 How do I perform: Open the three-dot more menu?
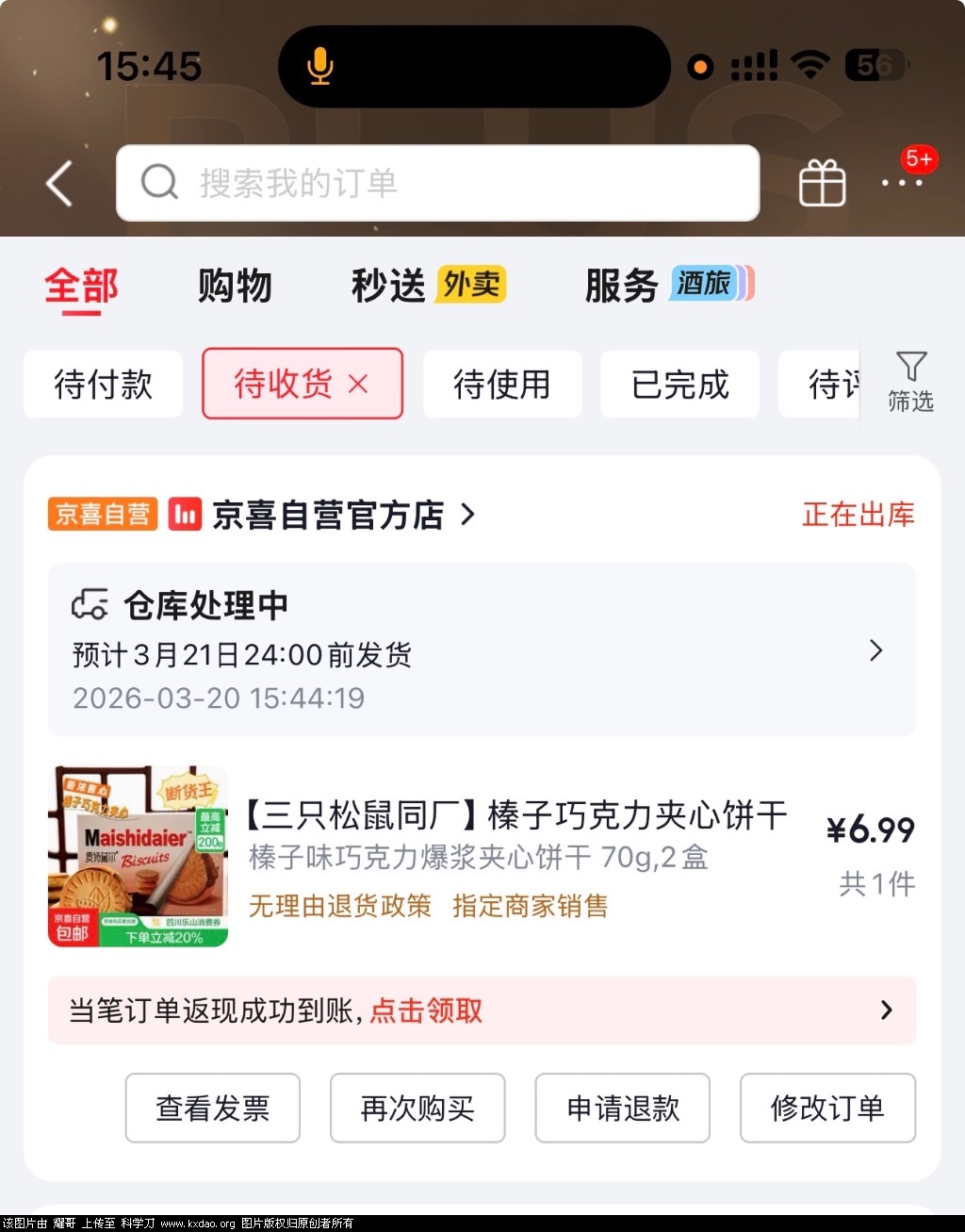click(901, 182)
